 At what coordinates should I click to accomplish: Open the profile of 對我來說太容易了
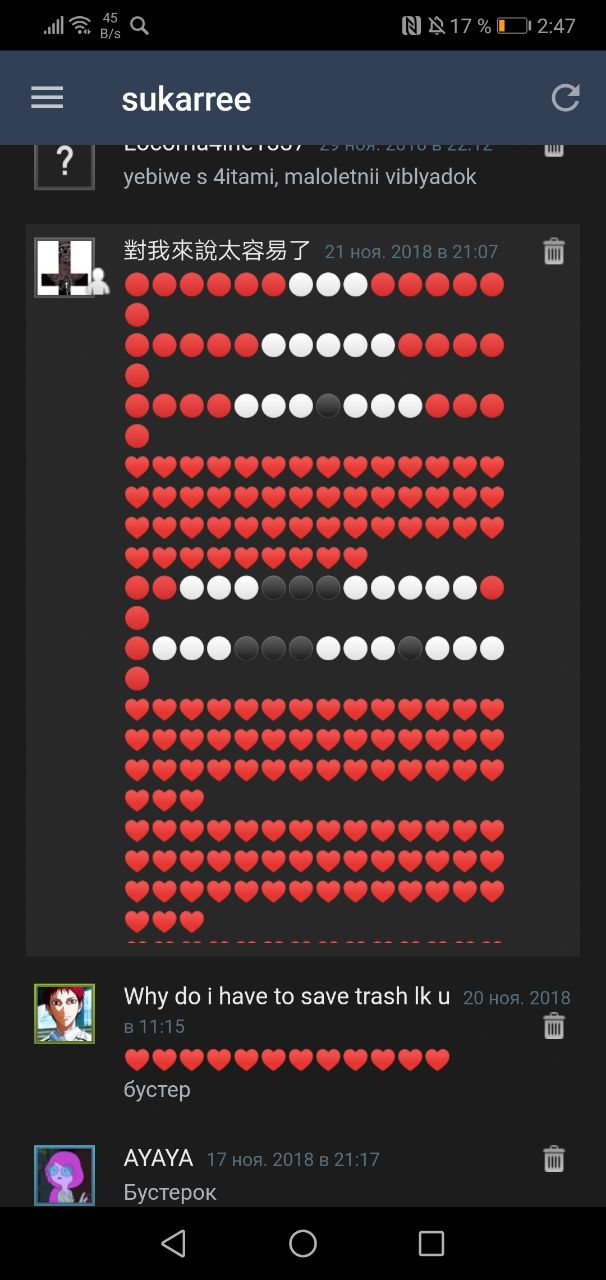[217, 251]
